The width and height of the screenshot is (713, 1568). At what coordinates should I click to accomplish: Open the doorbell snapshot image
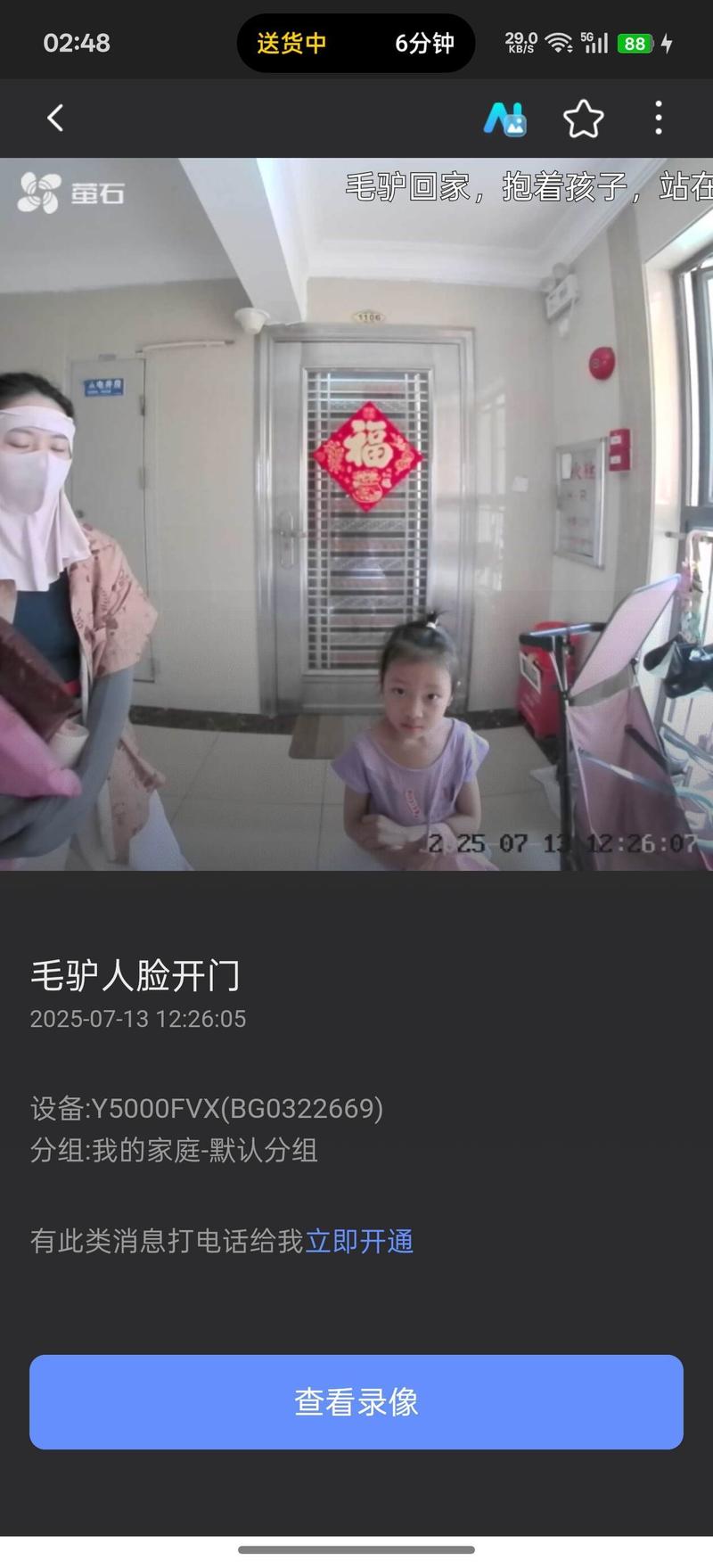point(356,513)
